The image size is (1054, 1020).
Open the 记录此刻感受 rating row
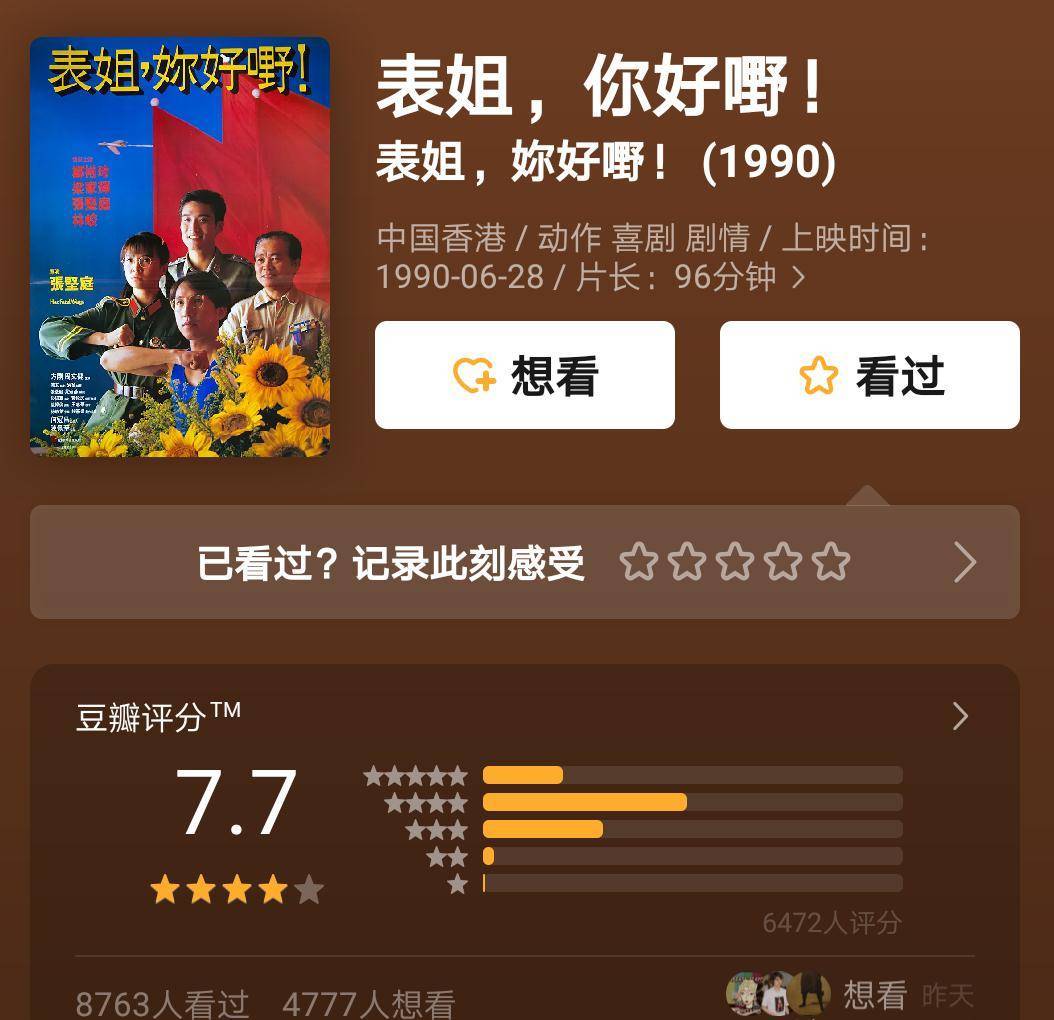click(x=964, y=562)
